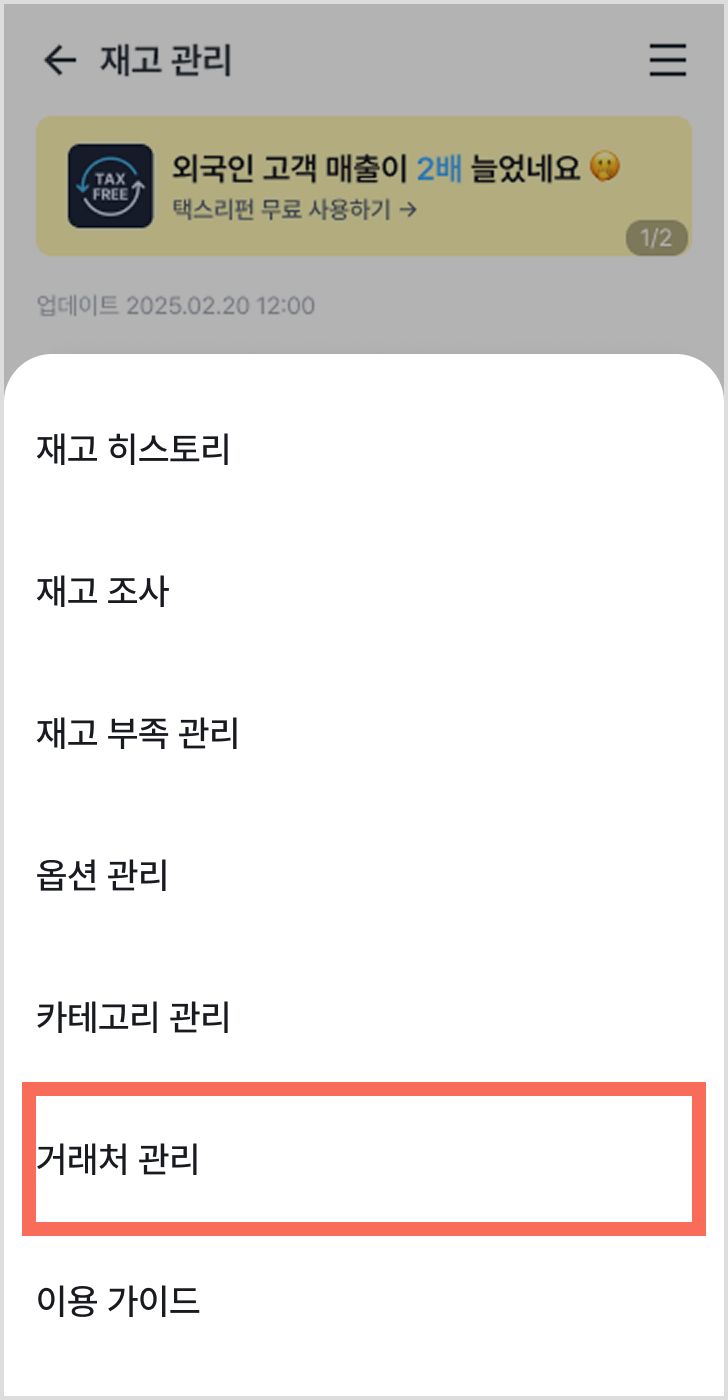Open 카테고리 관리
The height and width of the screenshot is (1400, 728).
364,1018
